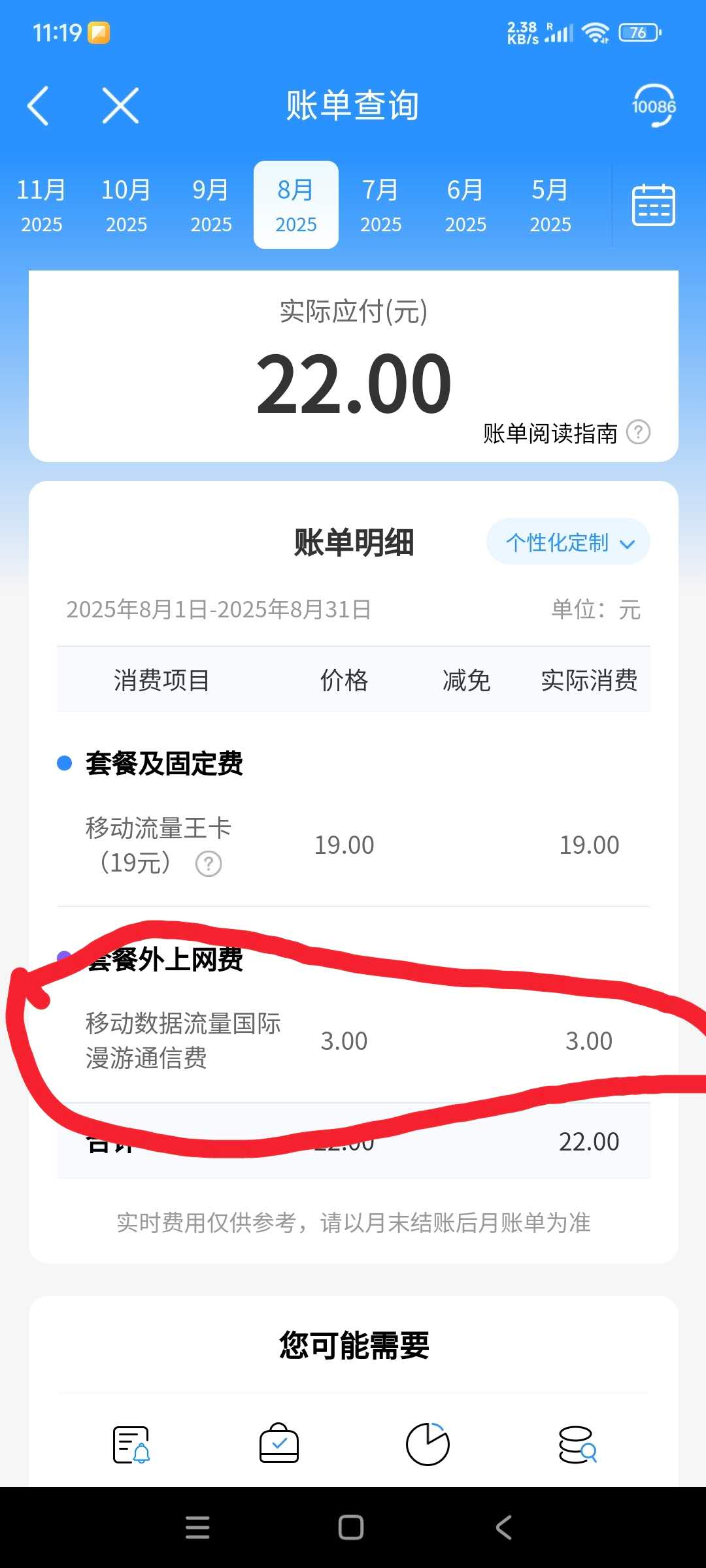View the 9月 2025 bill

211,205
